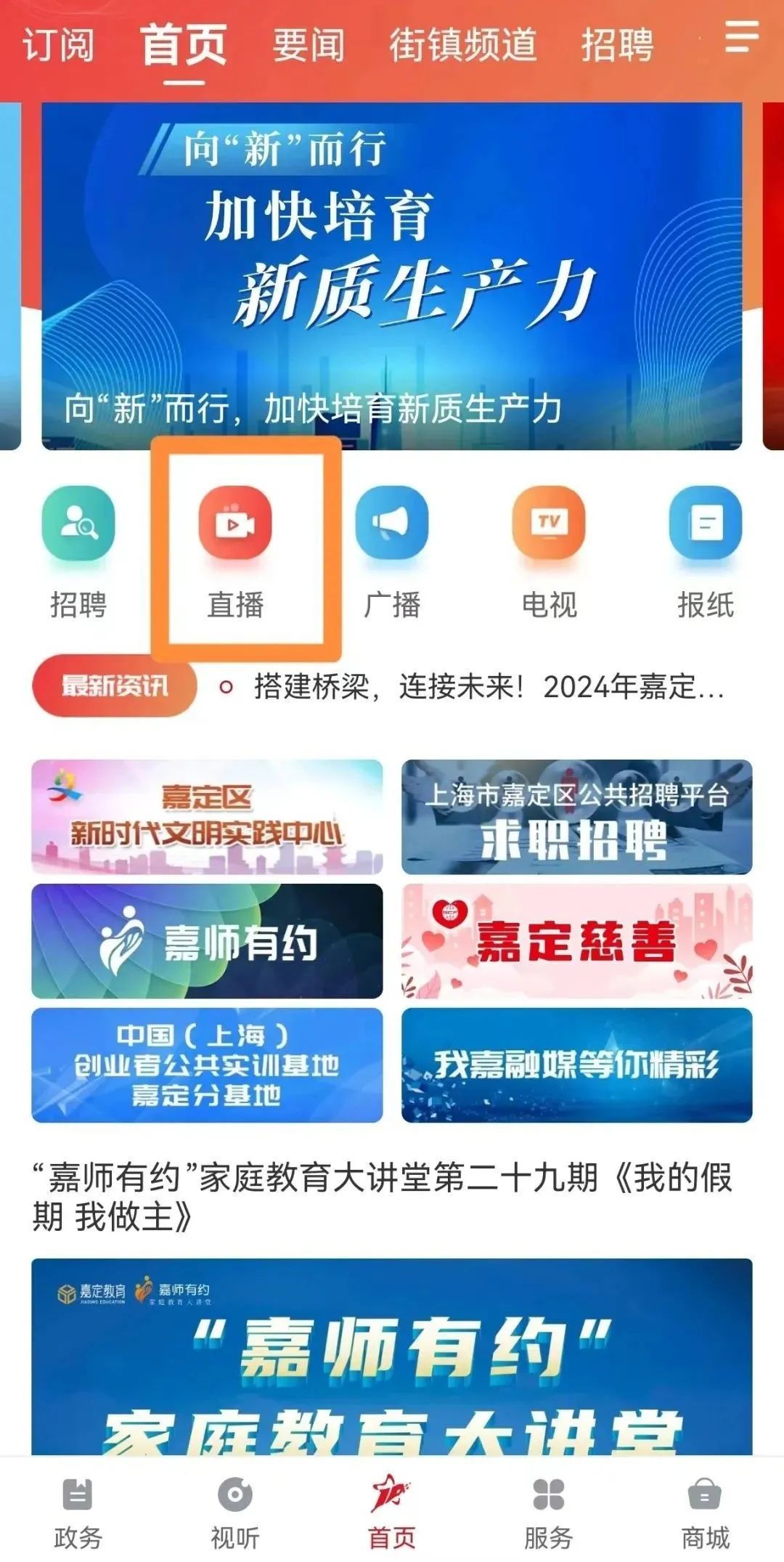Screen dimensions: 784x1562
Task: Read the 家庭教育大讲堂第二十九期 article
Action: pos(383,1197)
